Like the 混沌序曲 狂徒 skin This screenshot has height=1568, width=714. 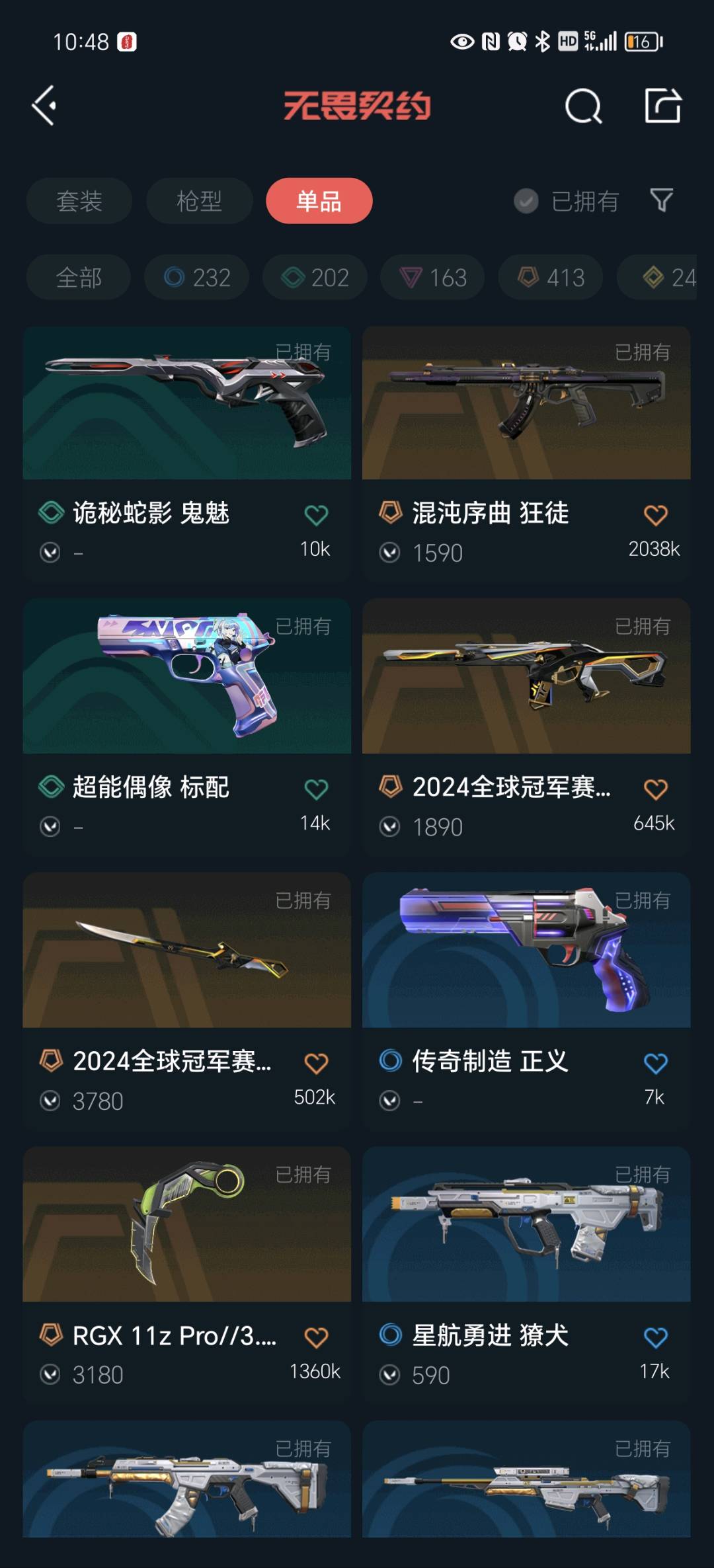[655, 515]
